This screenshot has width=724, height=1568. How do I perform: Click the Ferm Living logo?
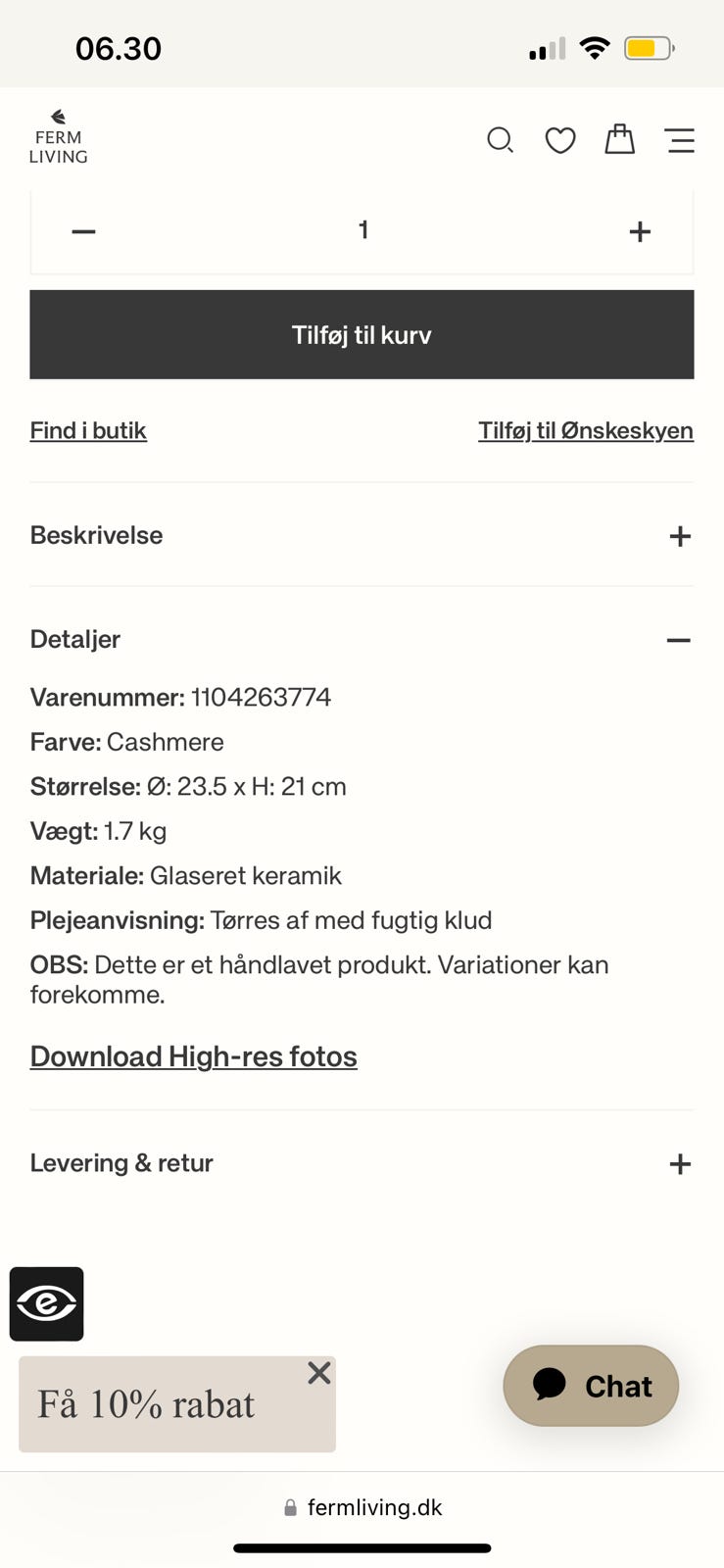59,137
